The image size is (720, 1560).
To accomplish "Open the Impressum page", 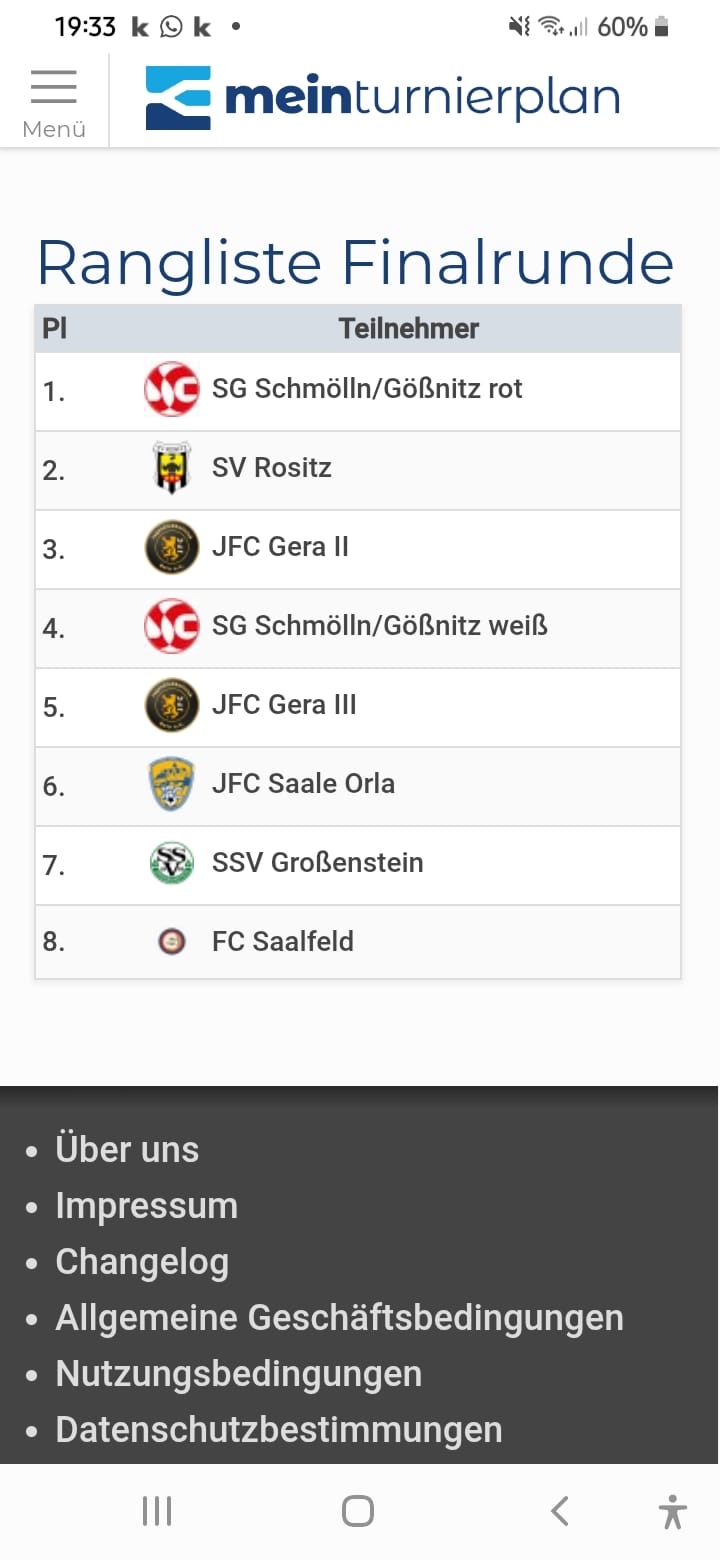I will pyautogui.click(x=146, y=1206).
